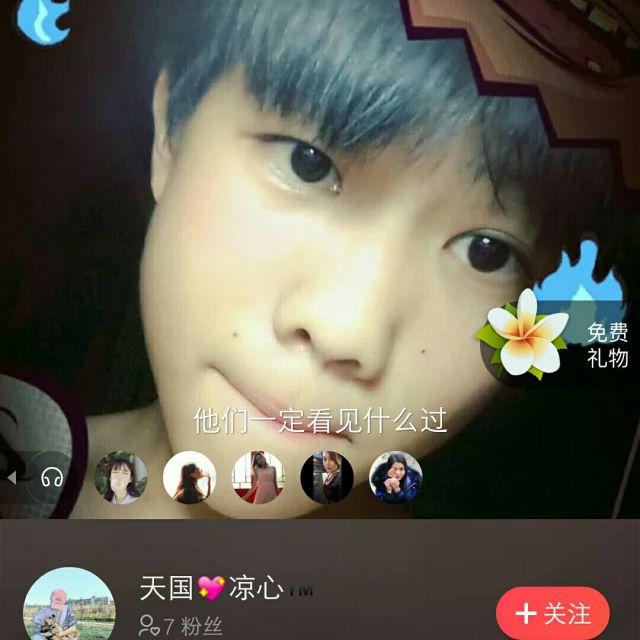This screenshot has width=640, height=640.
Task: Tap the small left arrow beside headphones
Action: [x=12, y=478]
